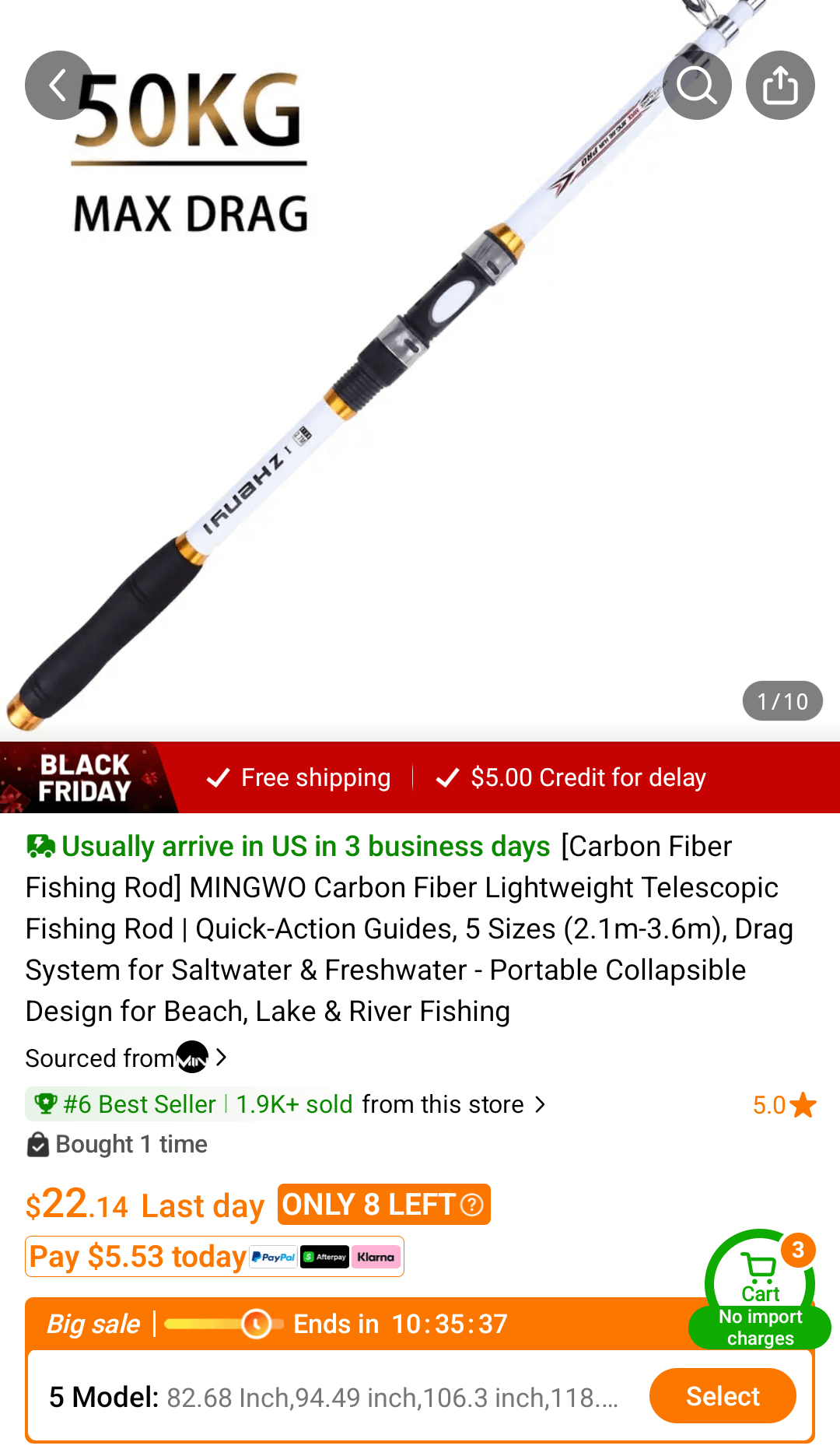Share this fishing rod listing

780,86
